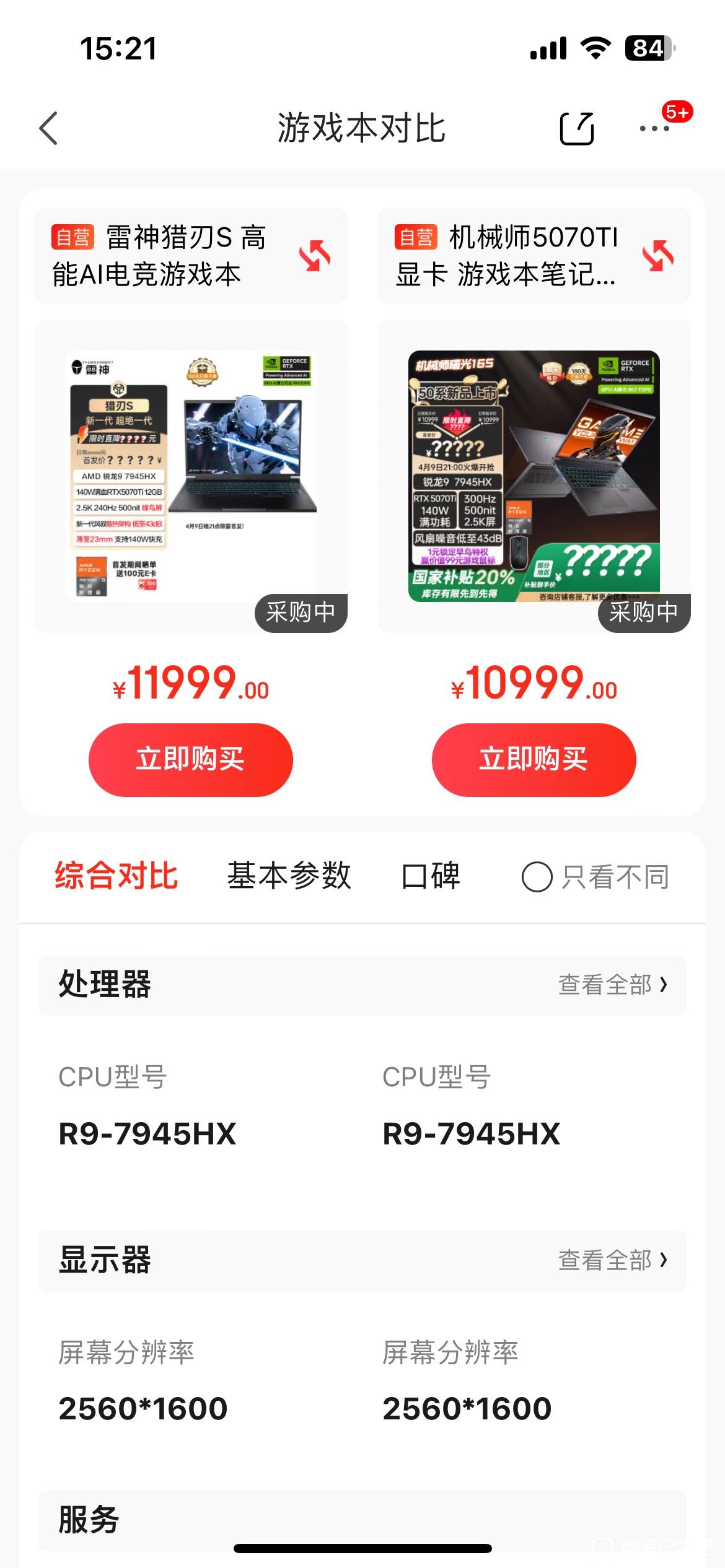This screenshot has width=725, height=1568.
Task: Go back using the top-left arrow
Action: click(x=48, y=129)
